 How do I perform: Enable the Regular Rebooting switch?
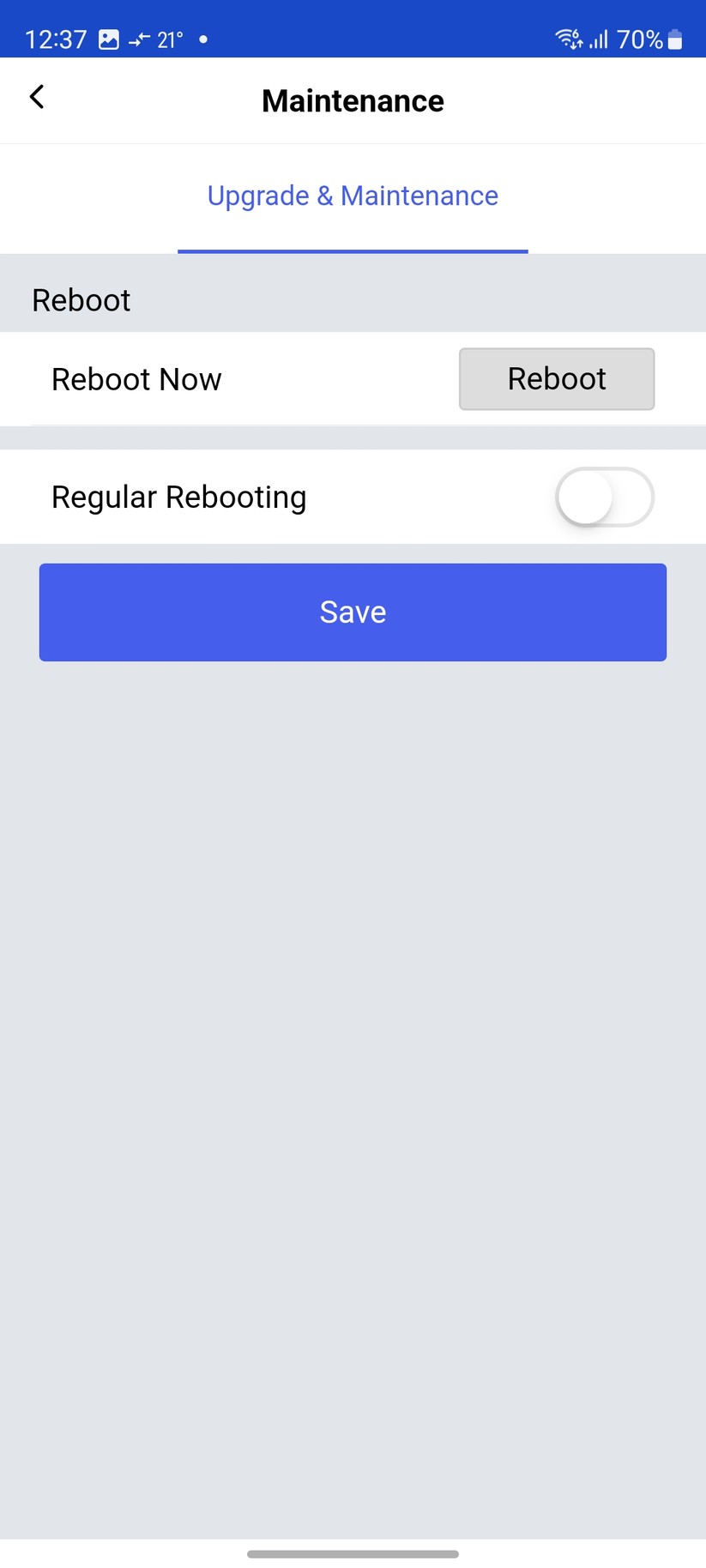604,497
